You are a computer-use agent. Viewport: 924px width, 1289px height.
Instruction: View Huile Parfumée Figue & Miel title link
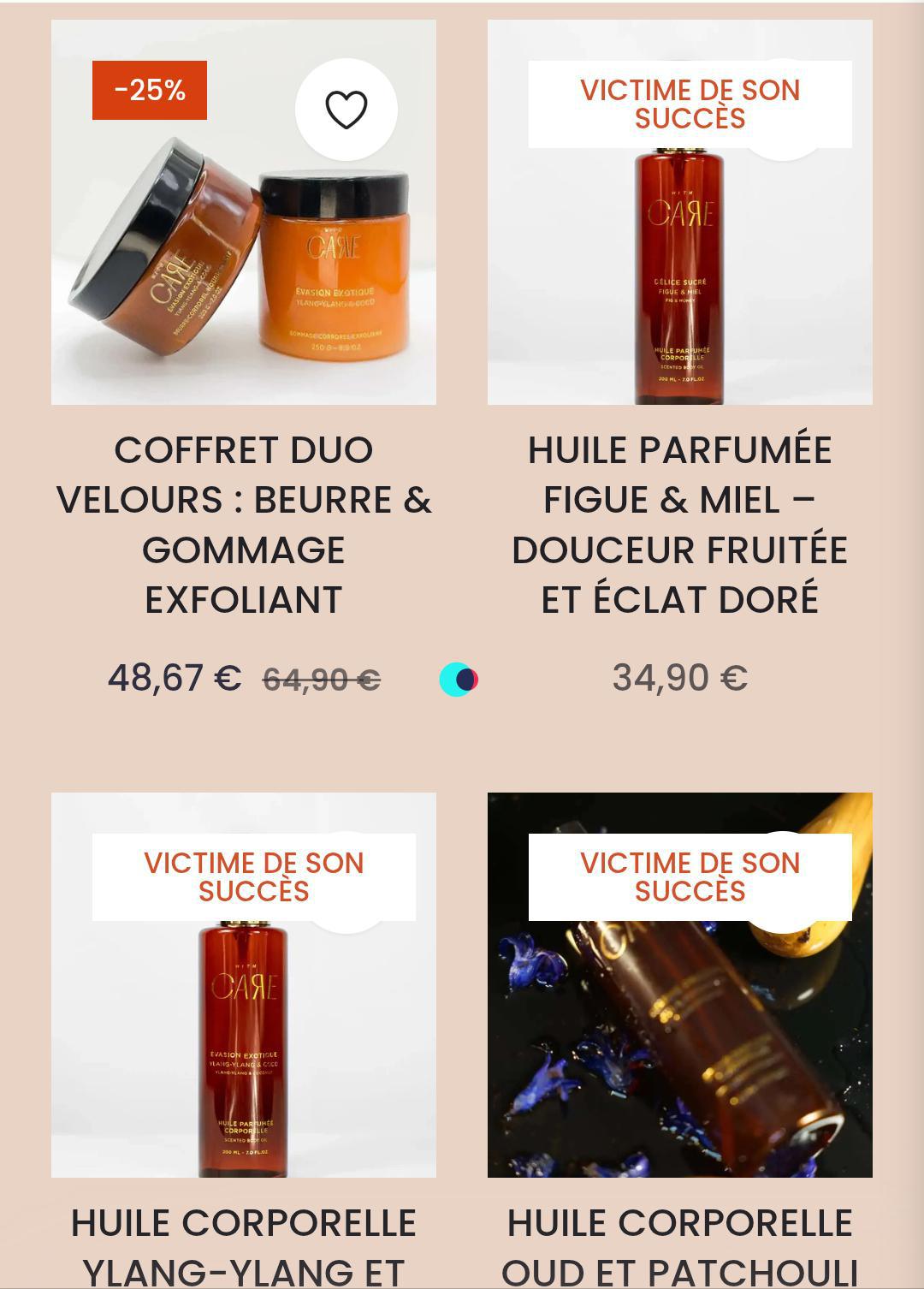pyautogui.click(x=680, y=525)
